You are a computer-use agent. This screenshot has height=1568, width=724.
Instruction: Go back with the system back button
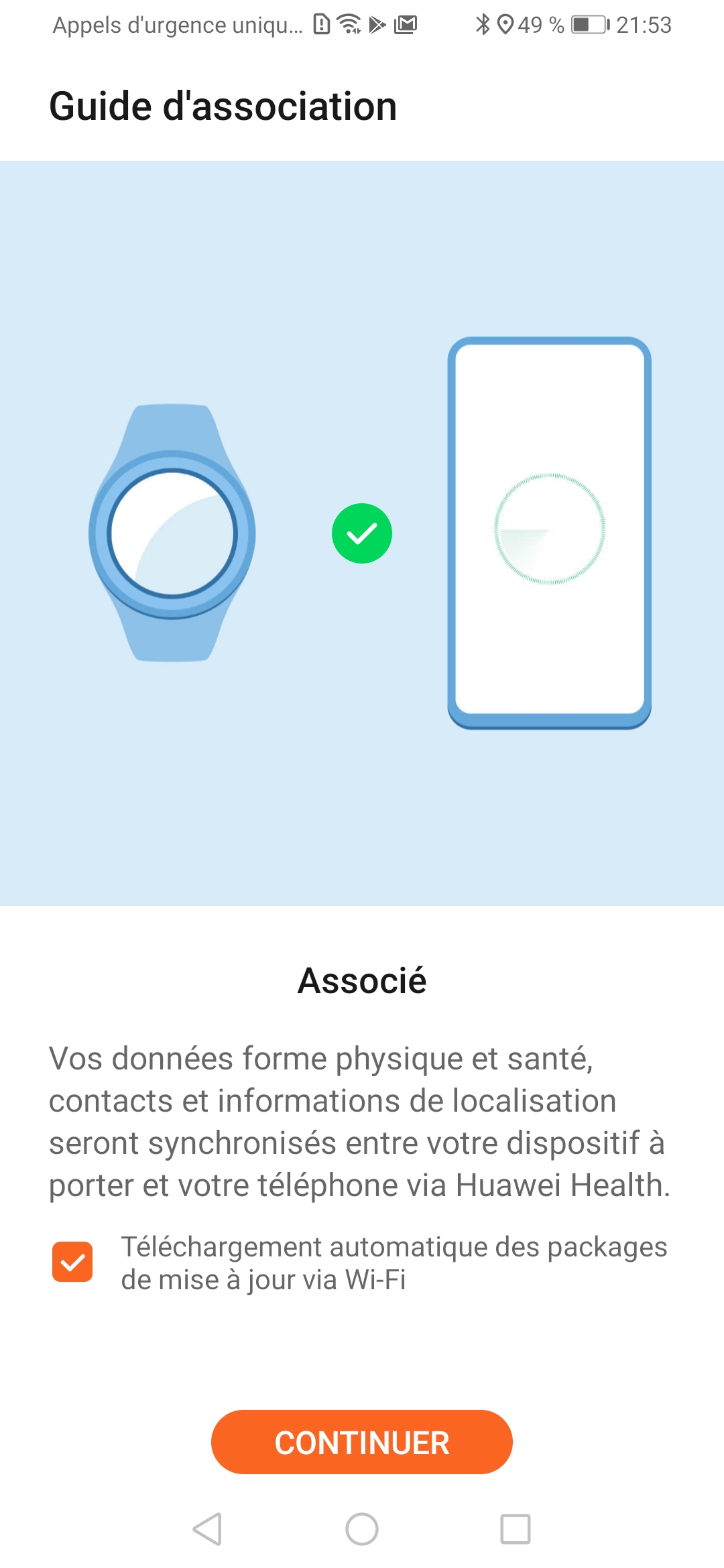tap(207, 1529)
